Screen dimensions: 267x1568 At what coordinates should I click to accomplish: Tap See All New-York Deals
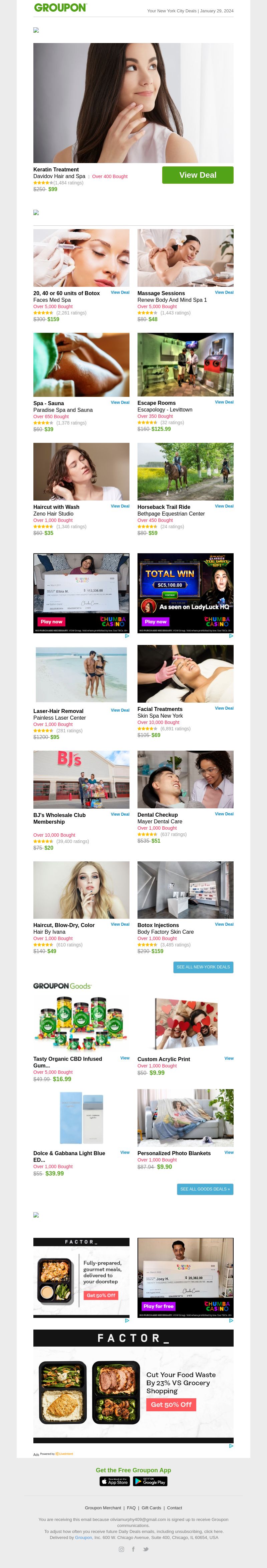[x=203, y=967]
